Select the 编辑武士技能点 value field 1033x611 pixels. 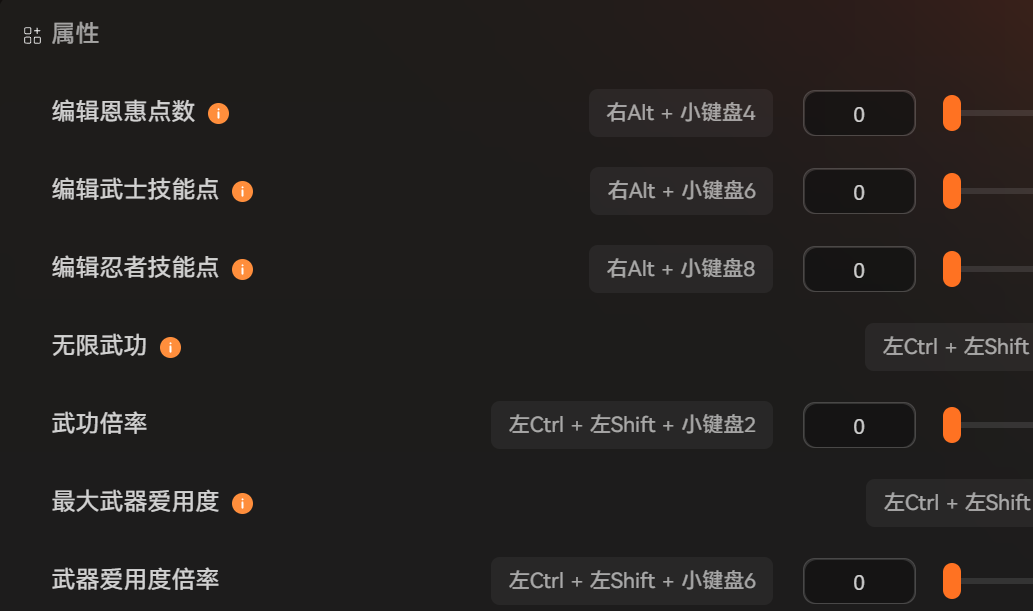click(859, 192)
